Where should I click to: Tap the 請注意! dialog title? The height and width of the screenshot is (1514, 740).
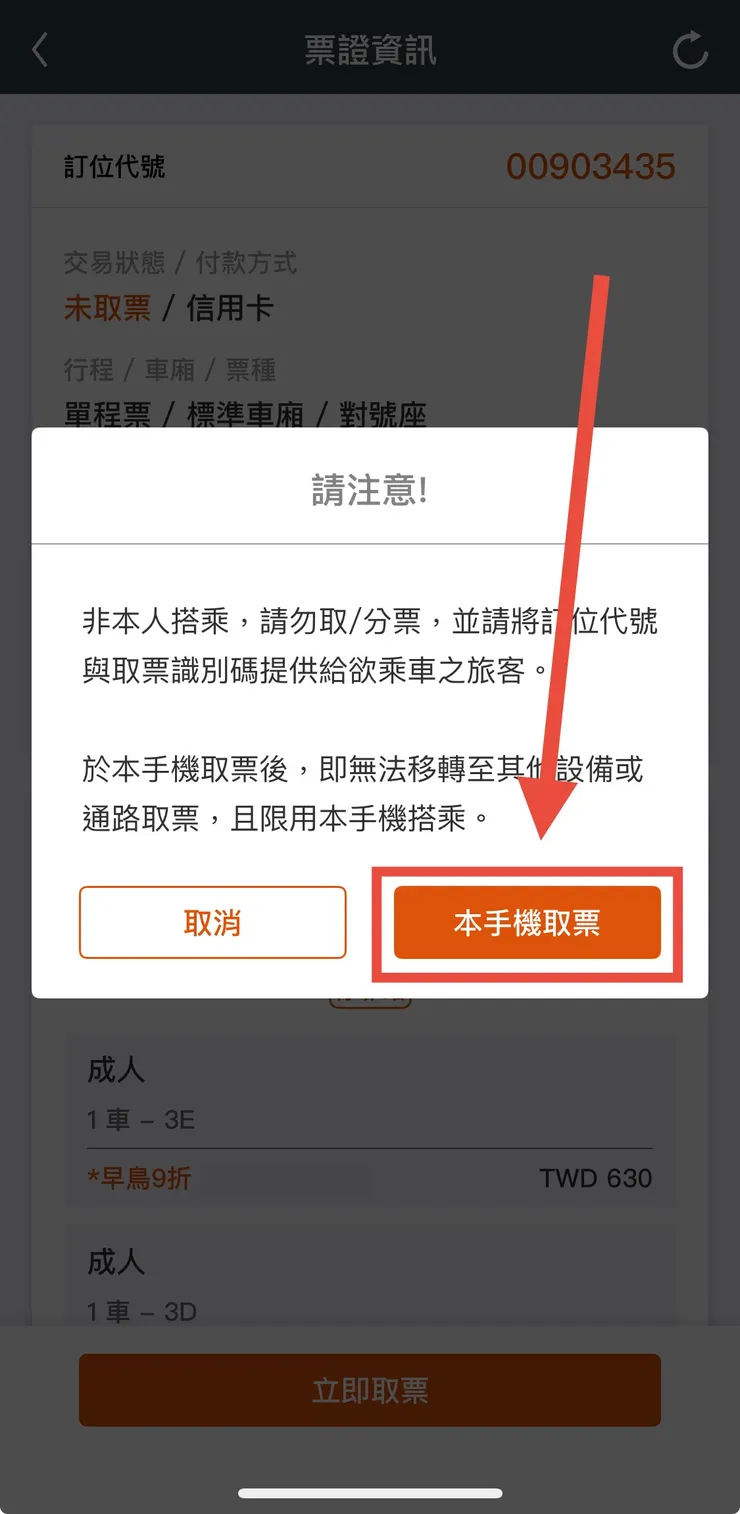coord(370,487)
